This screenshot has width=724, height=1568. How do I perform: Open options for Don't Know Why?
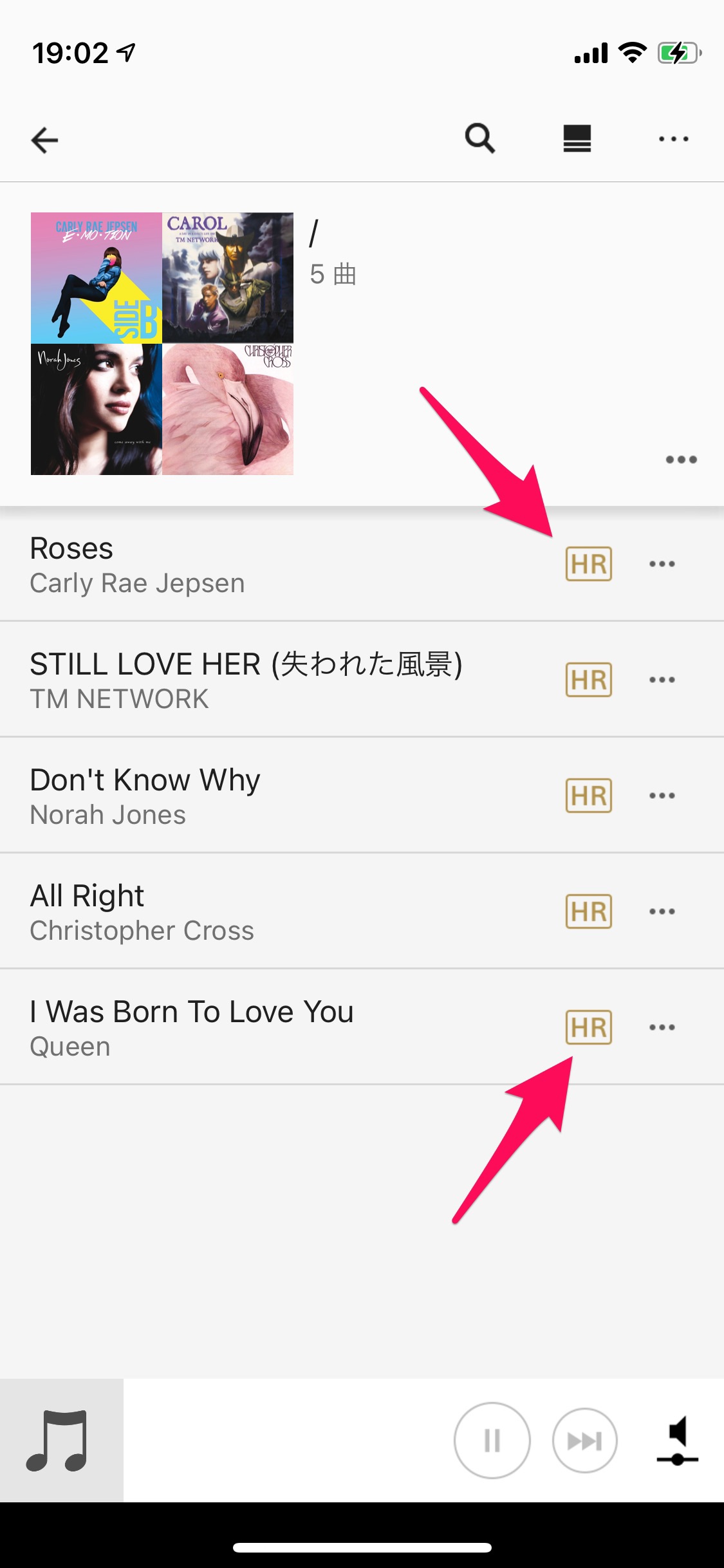click(x=662, y=796)
